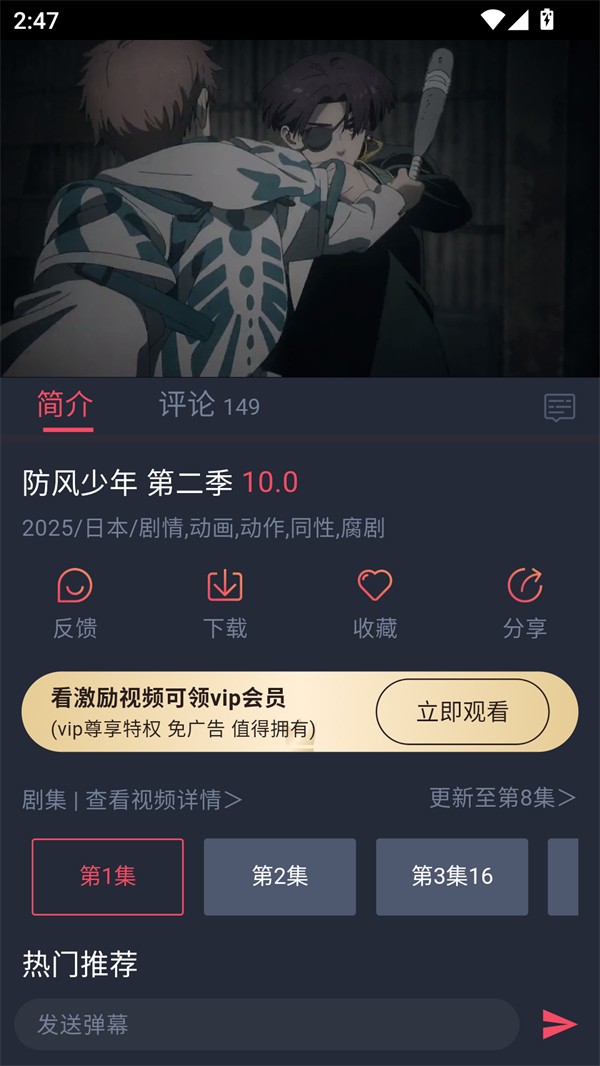This screenshot has height=1066, width=600.
Task: Open 查看视频详情 for video details
Action: (x=163, y=800)
